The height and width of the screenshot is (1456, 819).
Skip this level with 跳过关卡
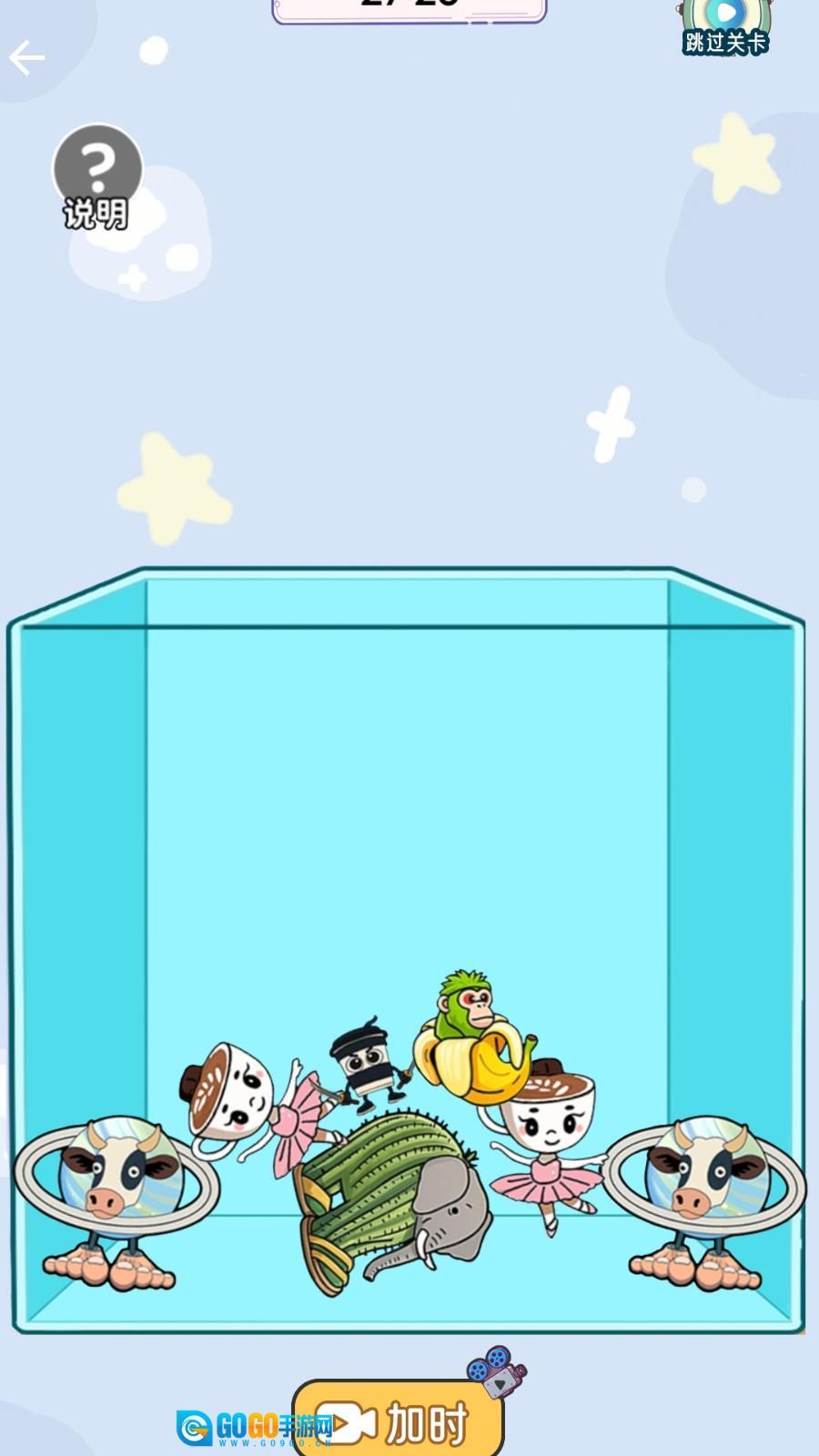coord(725,25)
